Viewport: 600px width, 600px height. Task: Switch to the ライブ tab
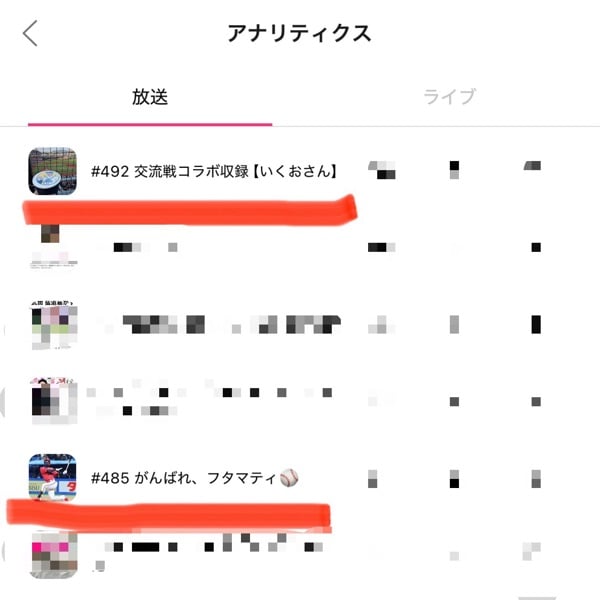click(x=449, y=97)
